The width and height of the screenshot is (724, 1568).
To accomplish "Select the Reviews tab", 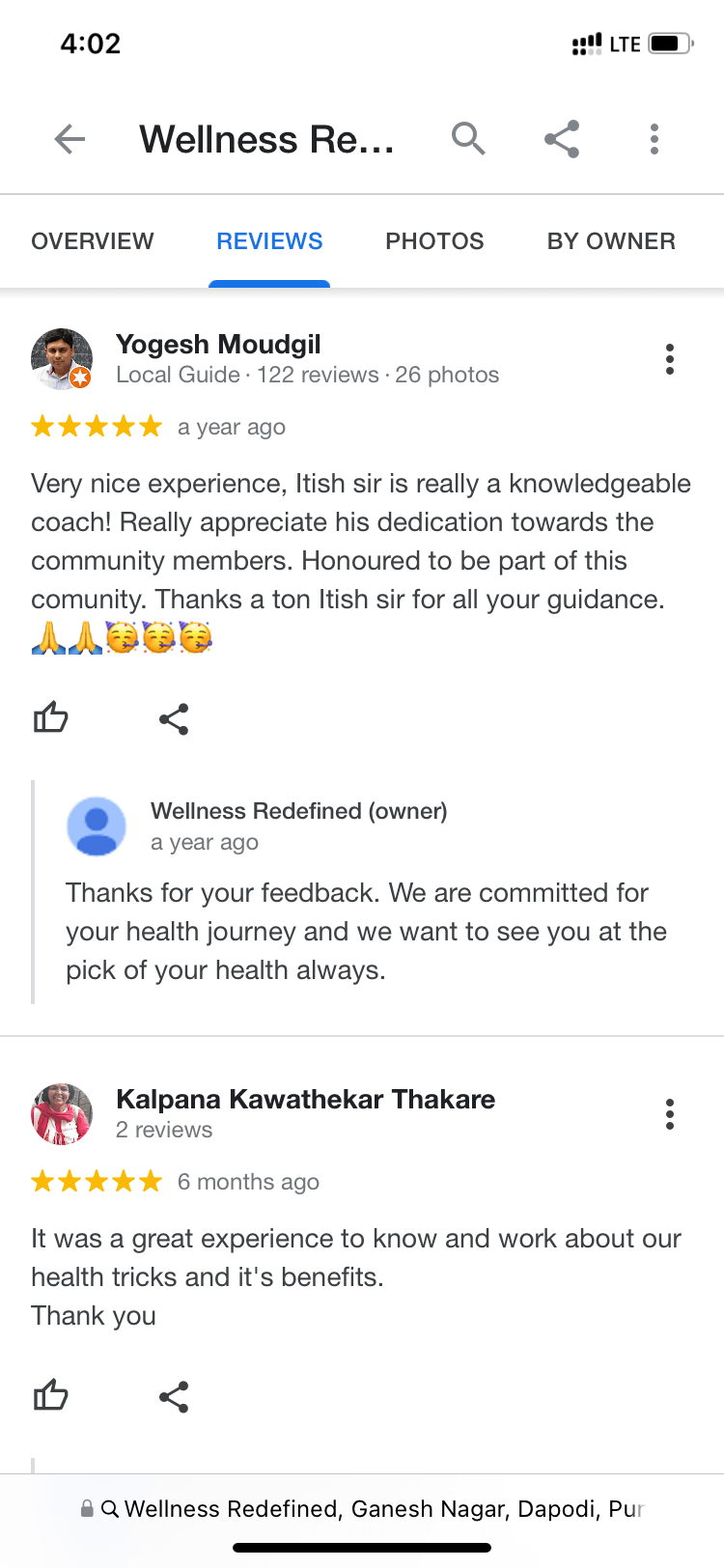I will tap(269, 241).
